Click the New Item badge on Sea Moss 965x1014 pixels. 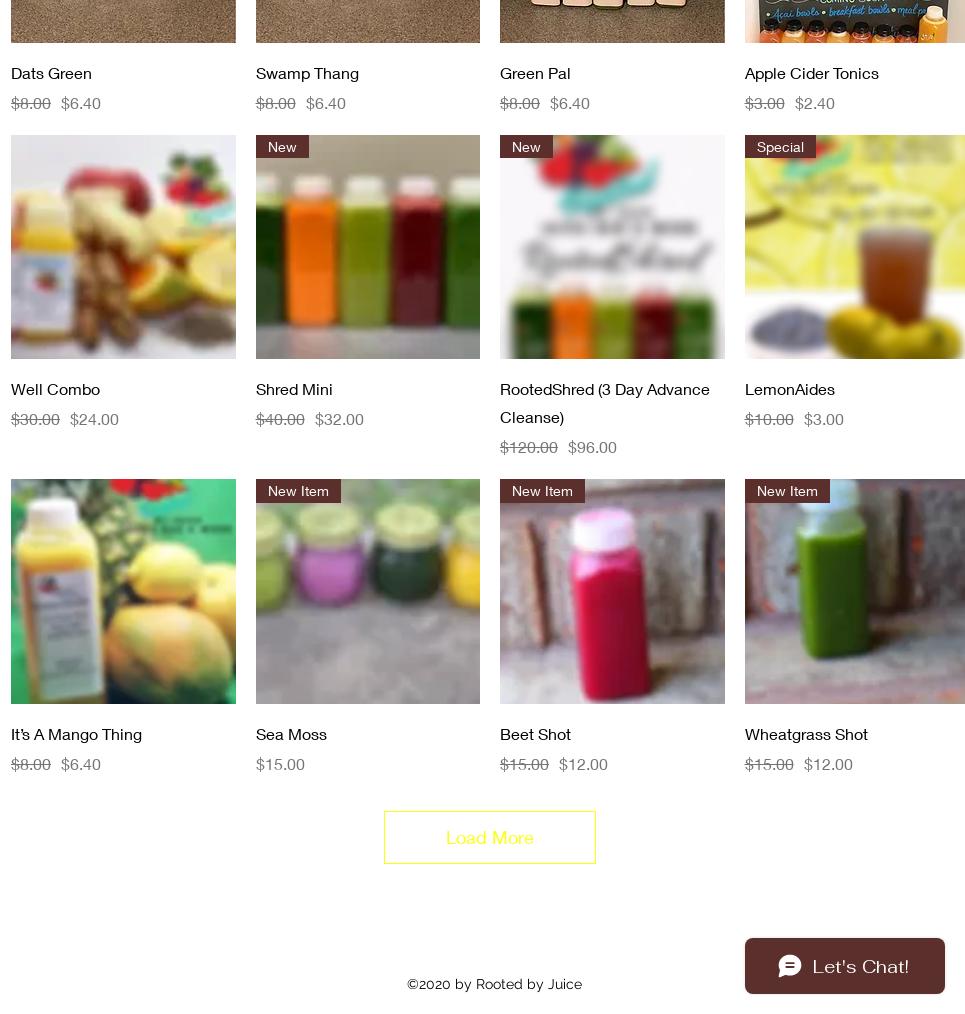tap(298, 491)
